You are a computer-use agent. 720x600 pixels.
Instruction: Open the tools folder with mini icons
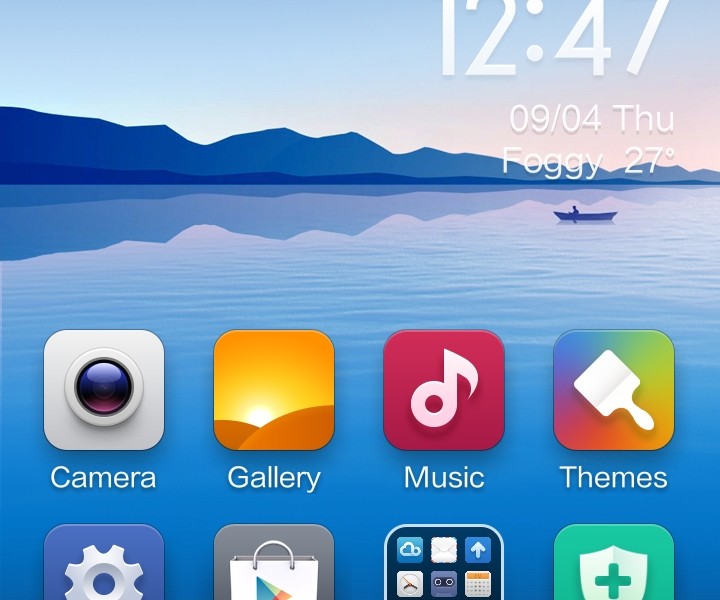coord(444,566)
